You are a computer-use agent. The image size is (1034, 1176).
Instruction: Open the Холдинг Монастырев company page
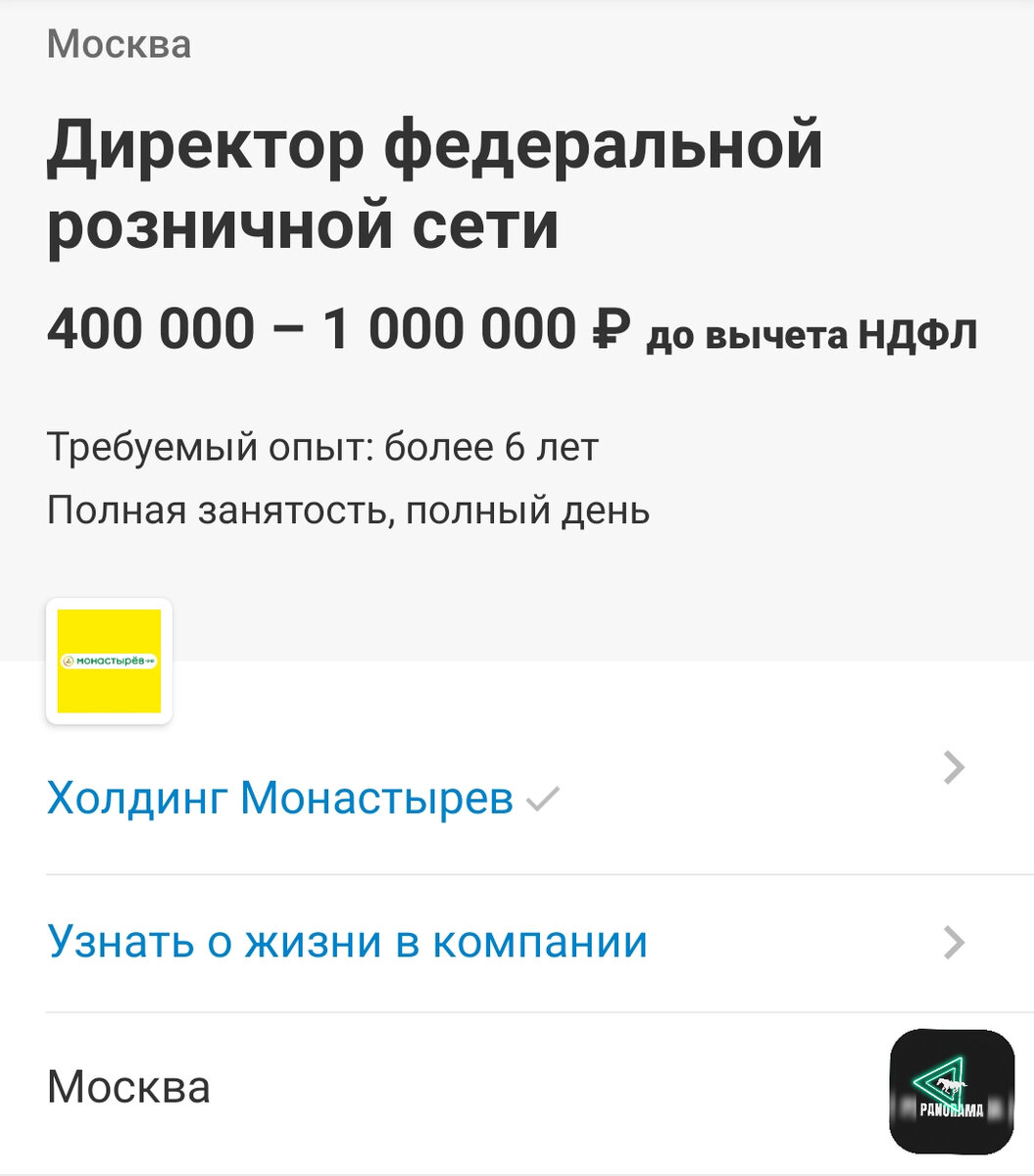[x=279, y=798]
